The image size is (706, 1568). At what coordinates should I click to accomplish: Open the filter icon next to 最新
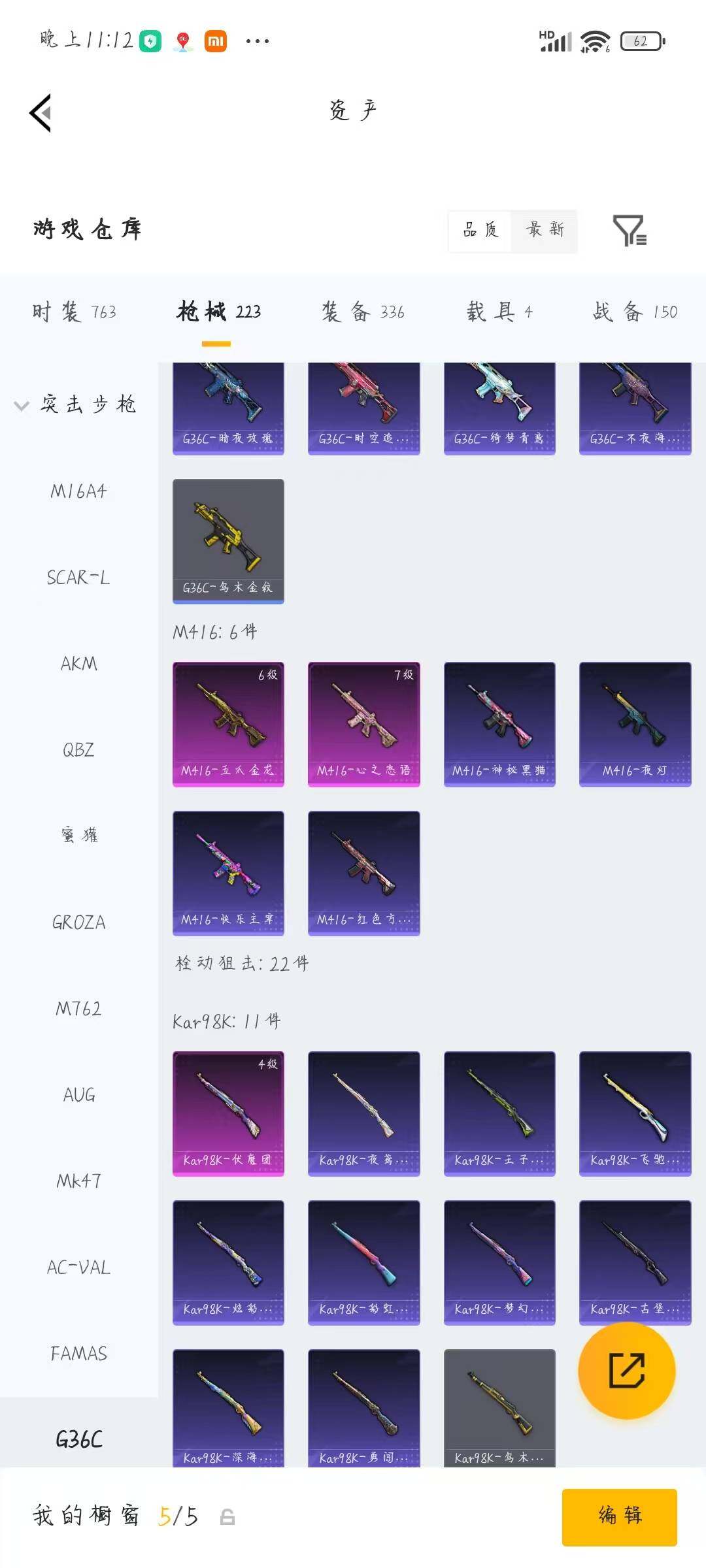tap(630, 230)
